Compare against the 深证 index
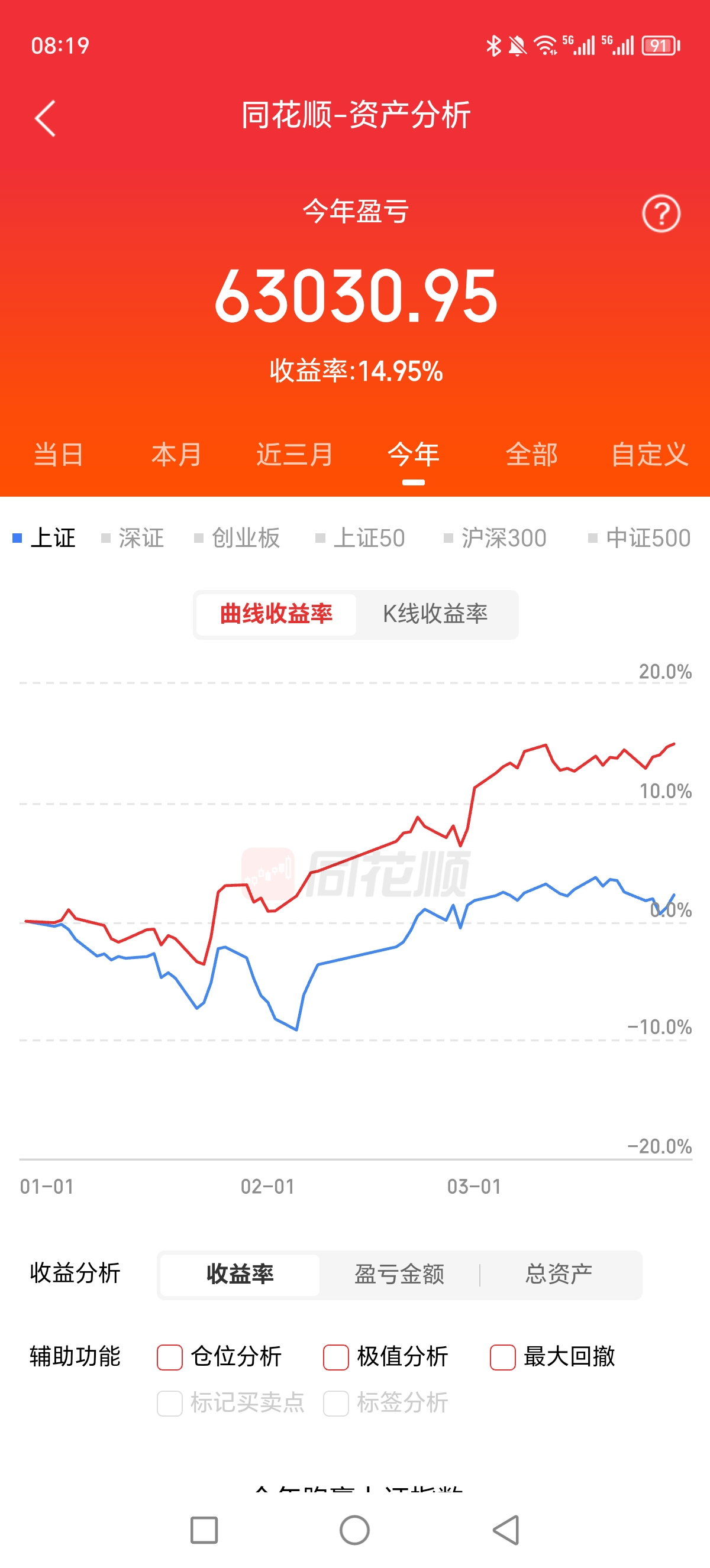This screenshot has height=1568, width=710. [x=133, y=538]
